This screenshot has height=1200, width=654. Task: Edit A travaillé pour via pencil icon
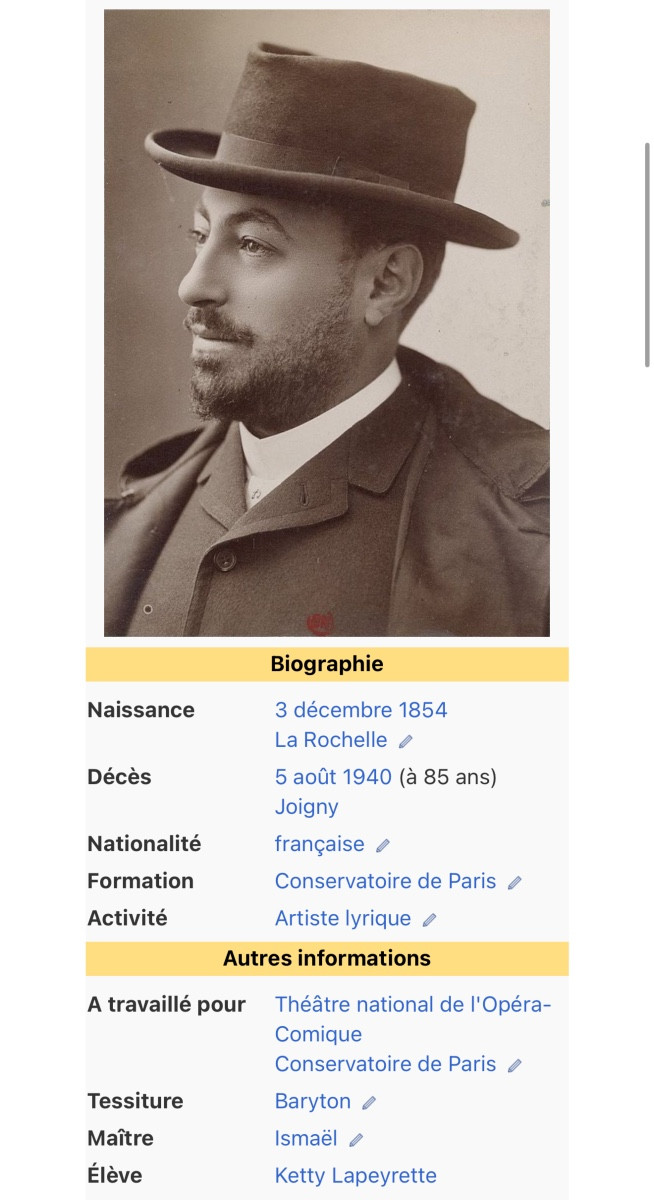(514, 1065)
